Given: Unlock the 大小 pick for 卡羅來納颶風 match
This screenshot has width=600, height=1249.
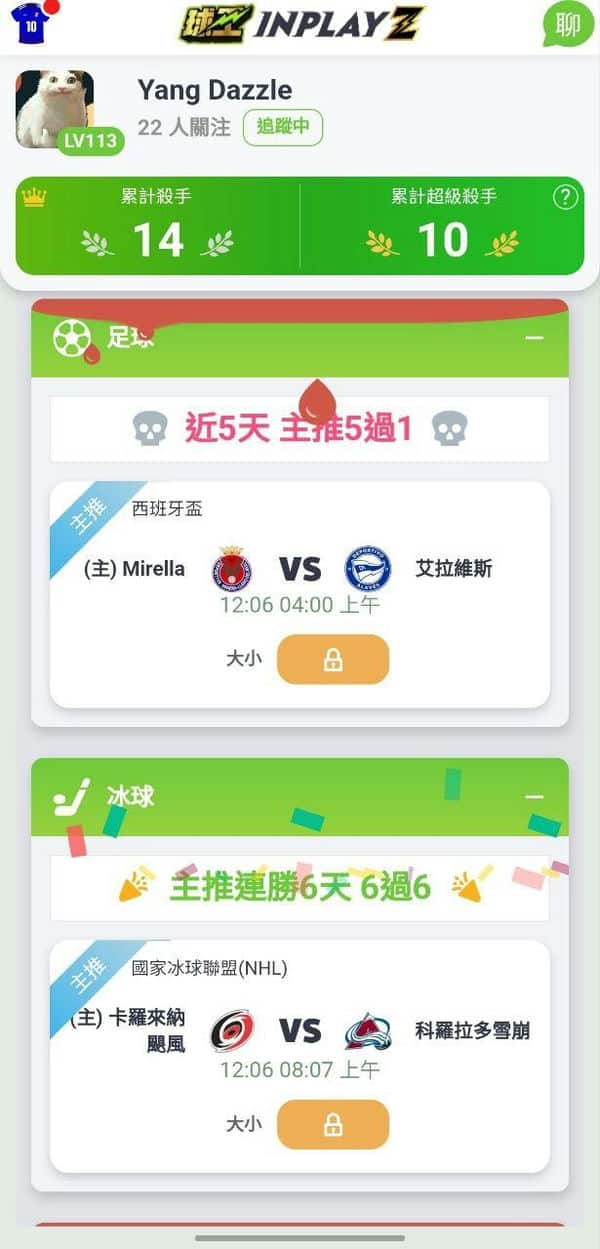Looking at the screenshot, I should point(333,1125).
